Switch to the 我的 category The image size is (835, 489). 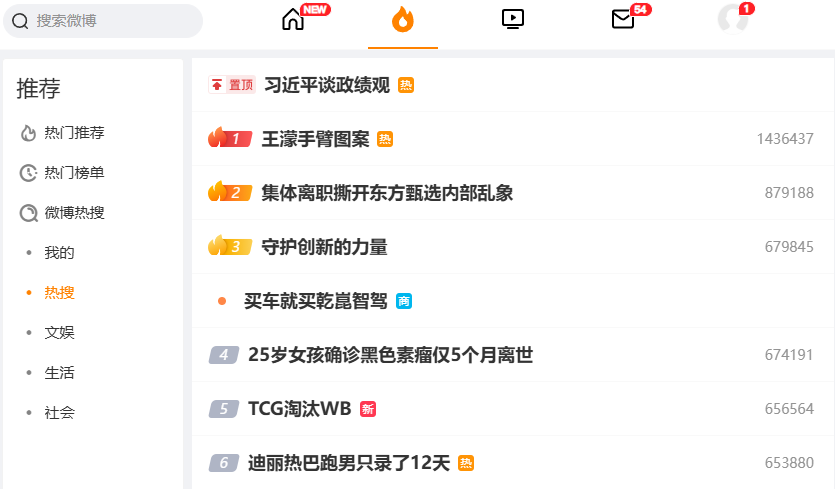click(x=59, y=253)
